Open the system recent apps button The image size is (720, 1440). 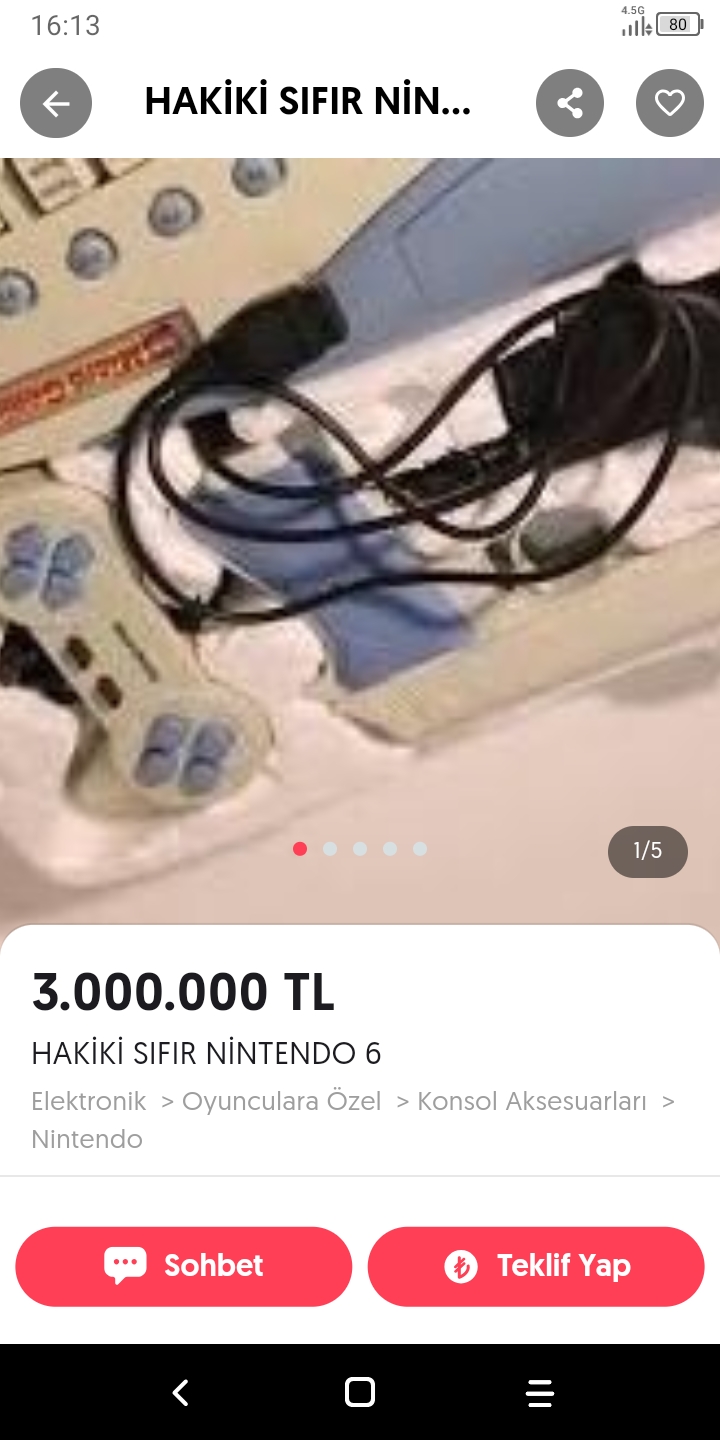540,1392
